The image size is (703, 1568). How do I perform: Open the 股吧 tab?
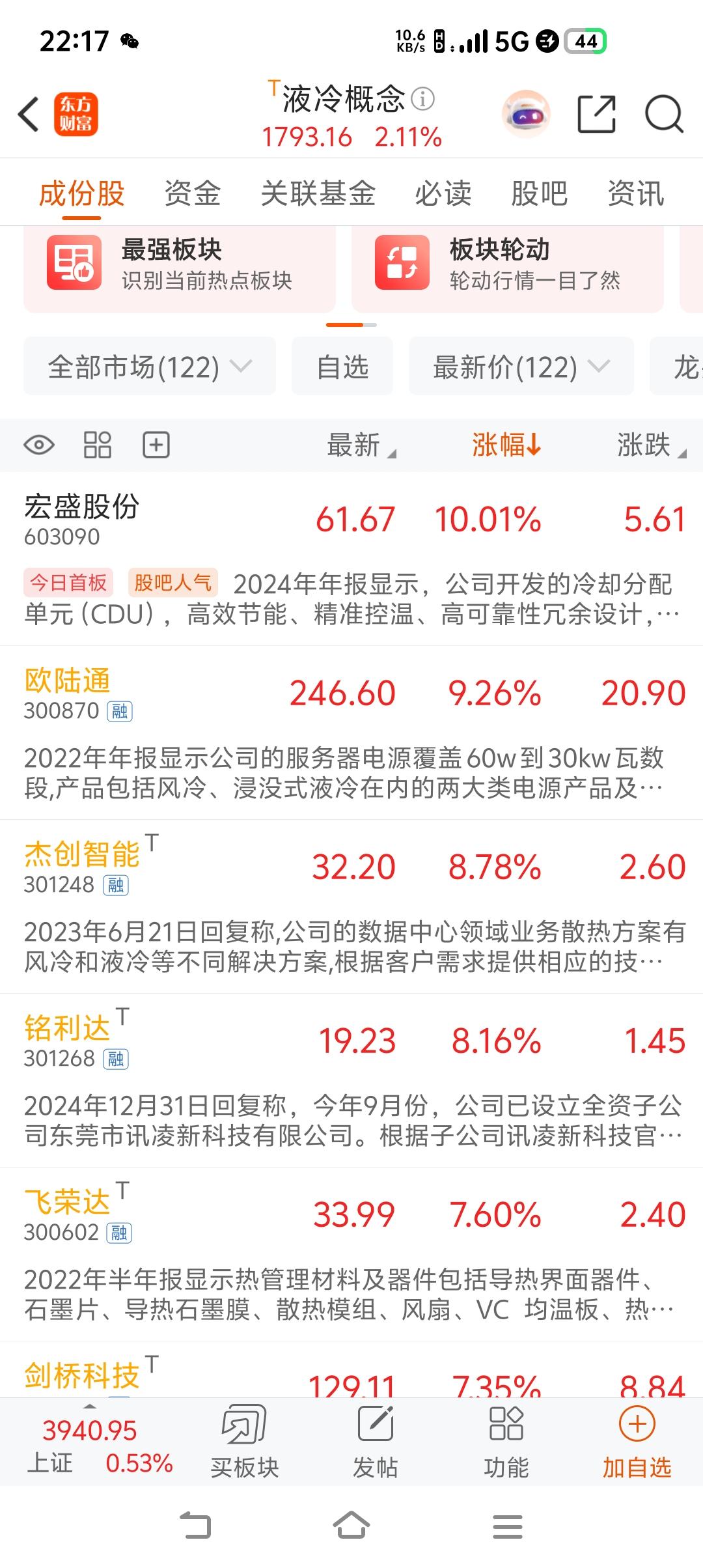coord(540,193)
